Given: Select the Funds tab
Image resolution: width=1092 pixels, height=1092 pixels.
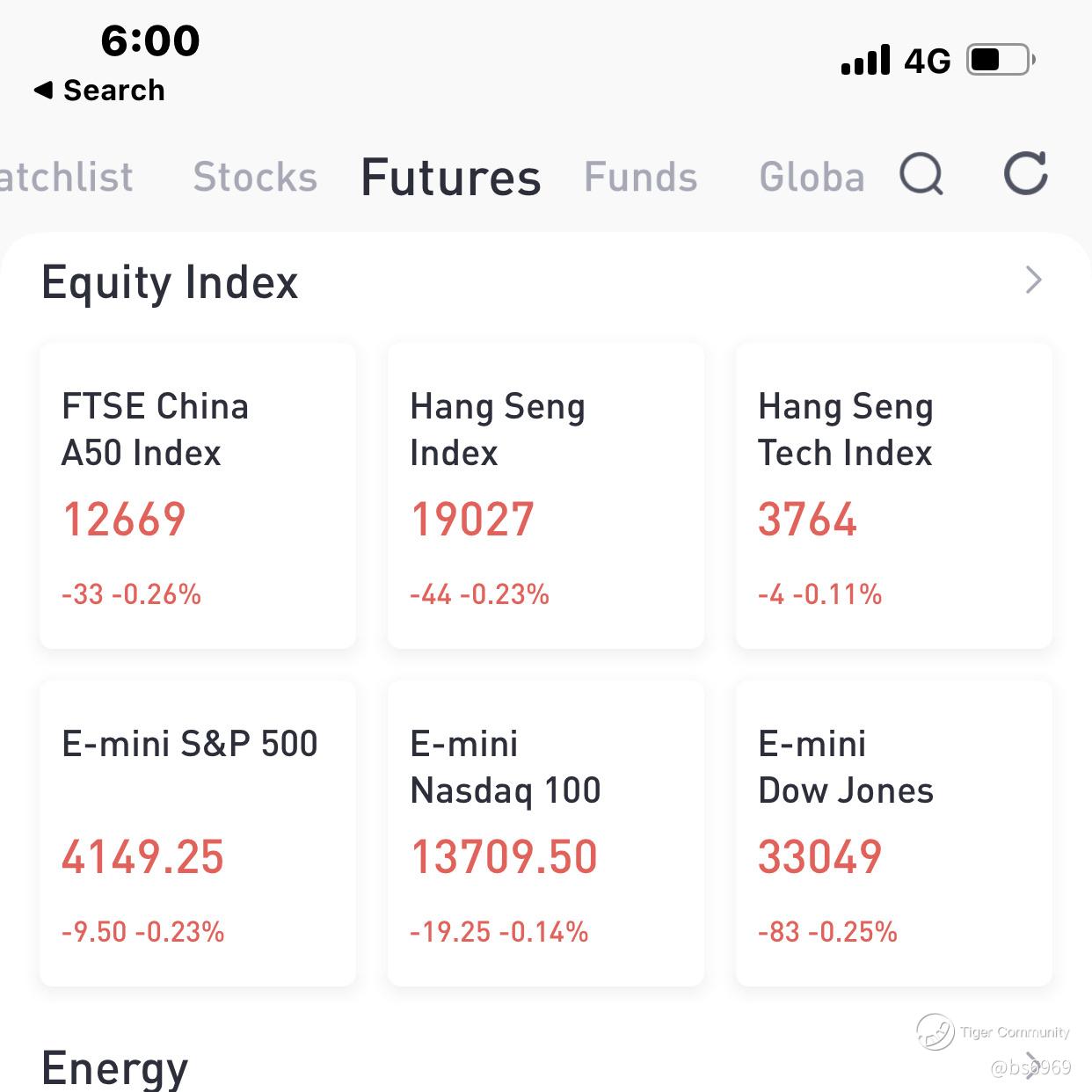Looking at the screenshot, I should coord(640,178).
